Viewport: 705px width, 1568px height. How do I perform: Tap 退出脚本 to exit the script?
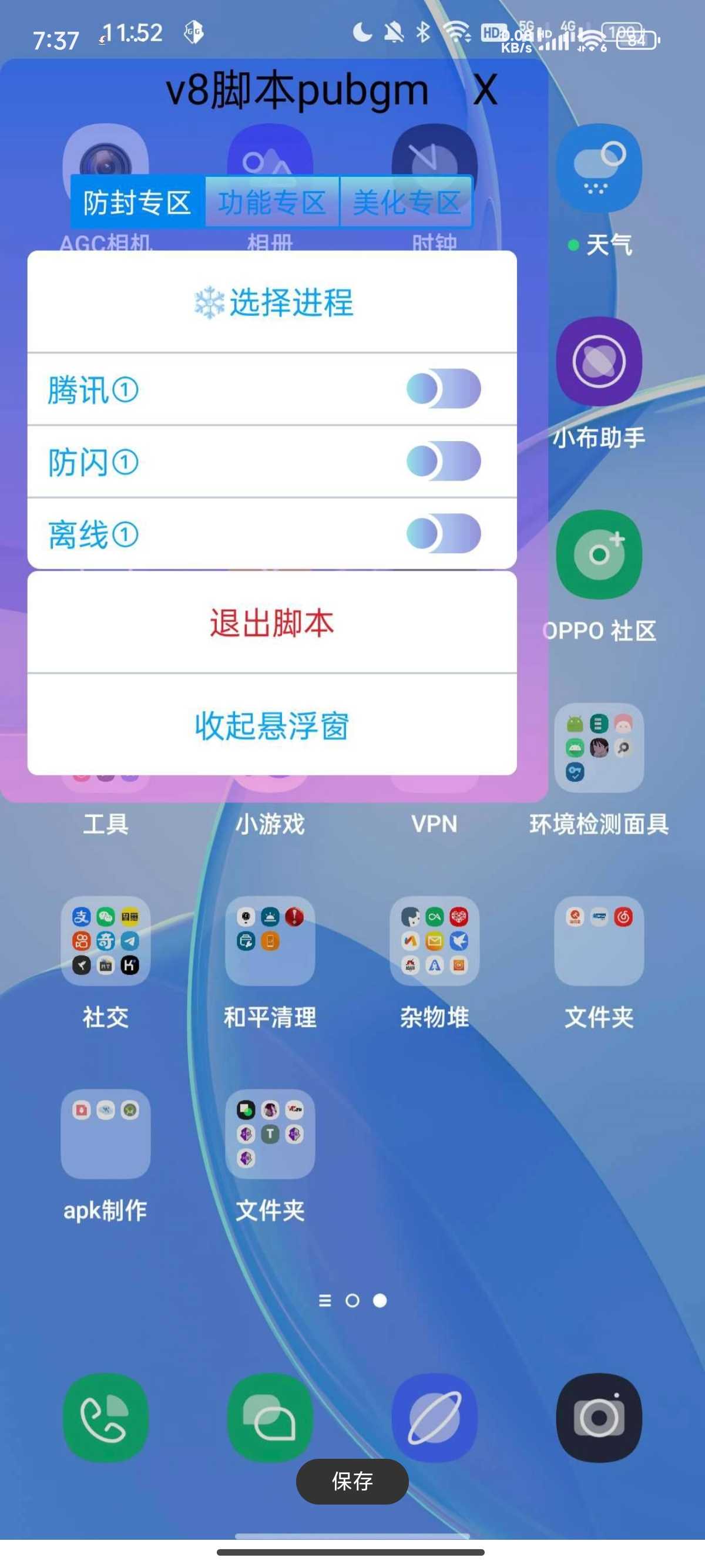tap(271, 623)
